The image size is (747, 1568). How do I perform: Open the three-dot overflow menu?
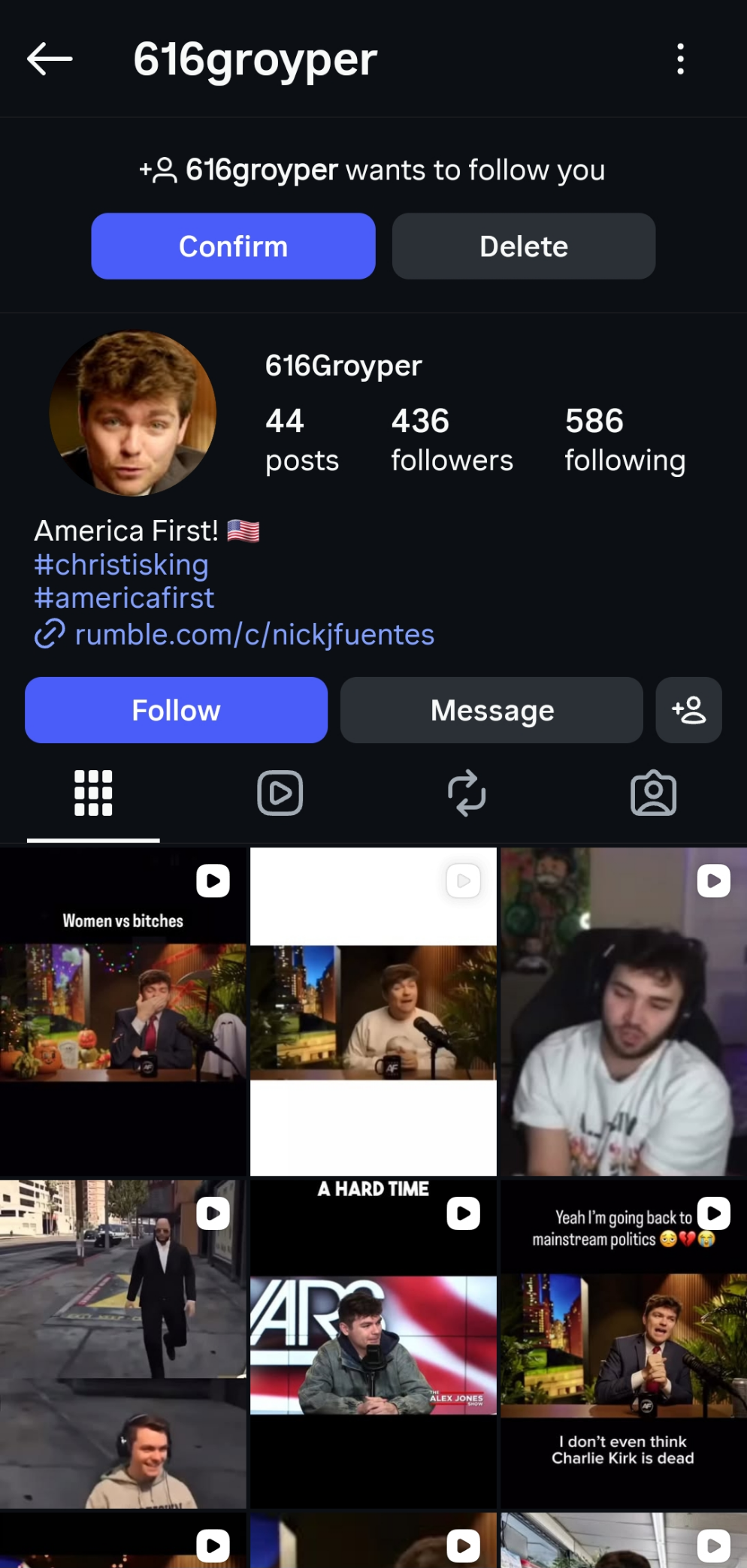[680, 59]
